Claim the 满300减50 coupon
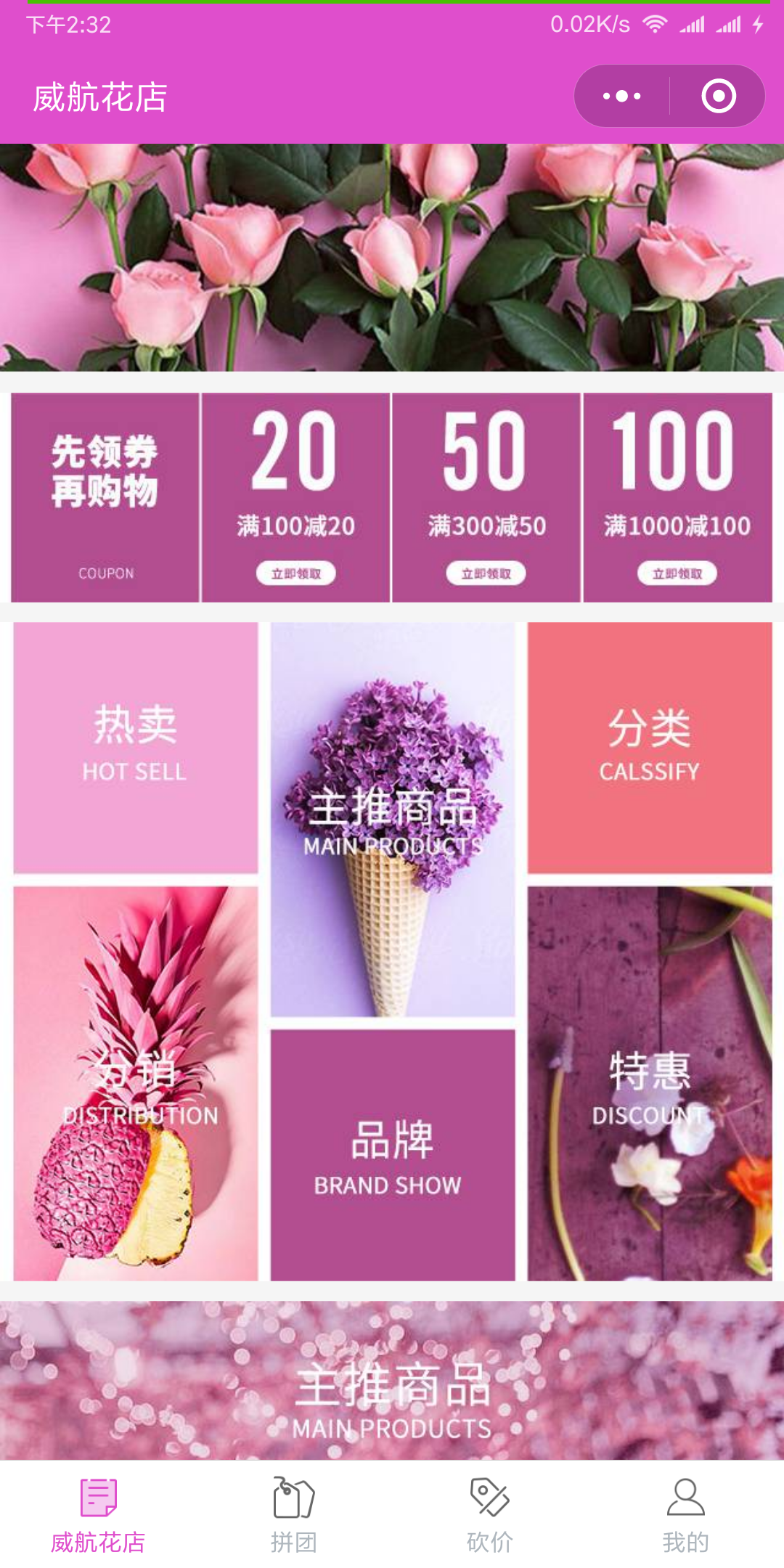 486,573
